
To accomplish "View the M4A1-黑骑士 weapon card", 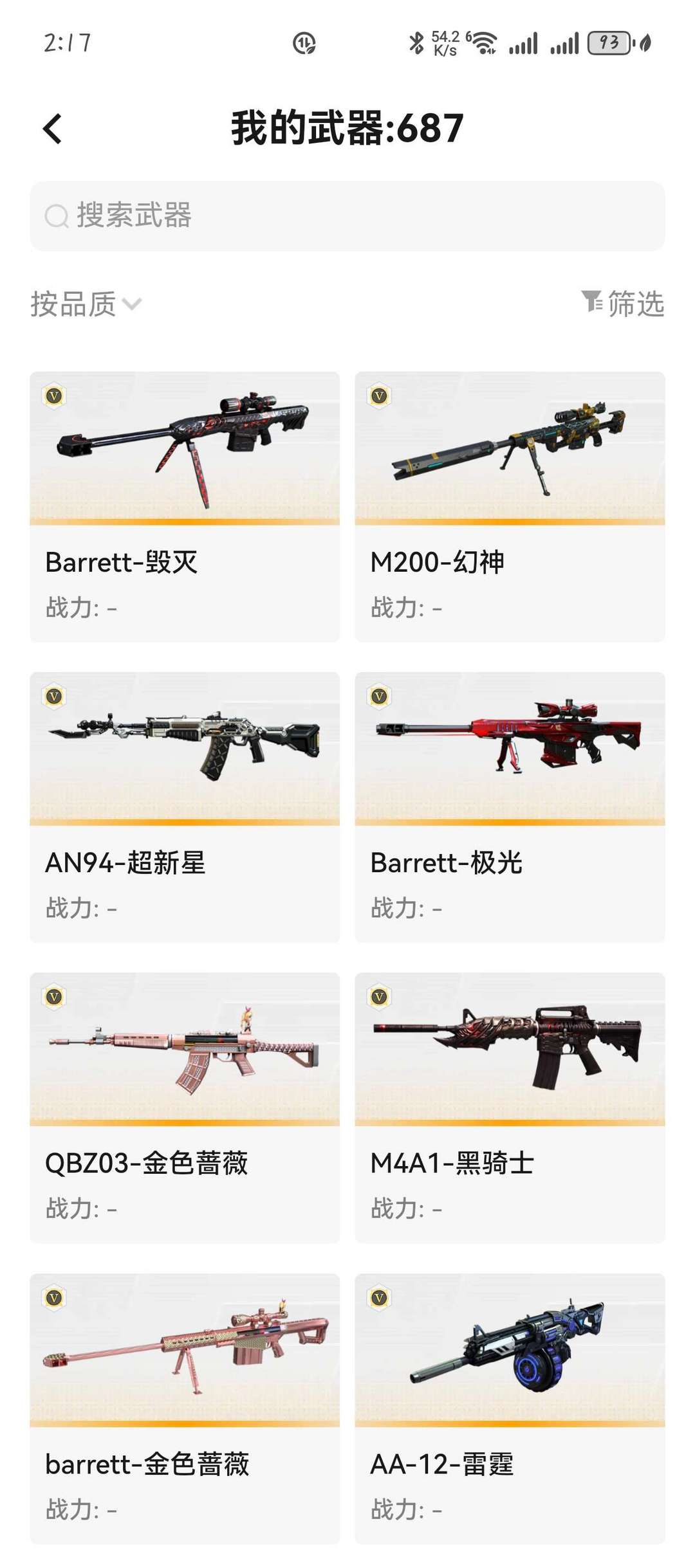I will (510, 1108).
